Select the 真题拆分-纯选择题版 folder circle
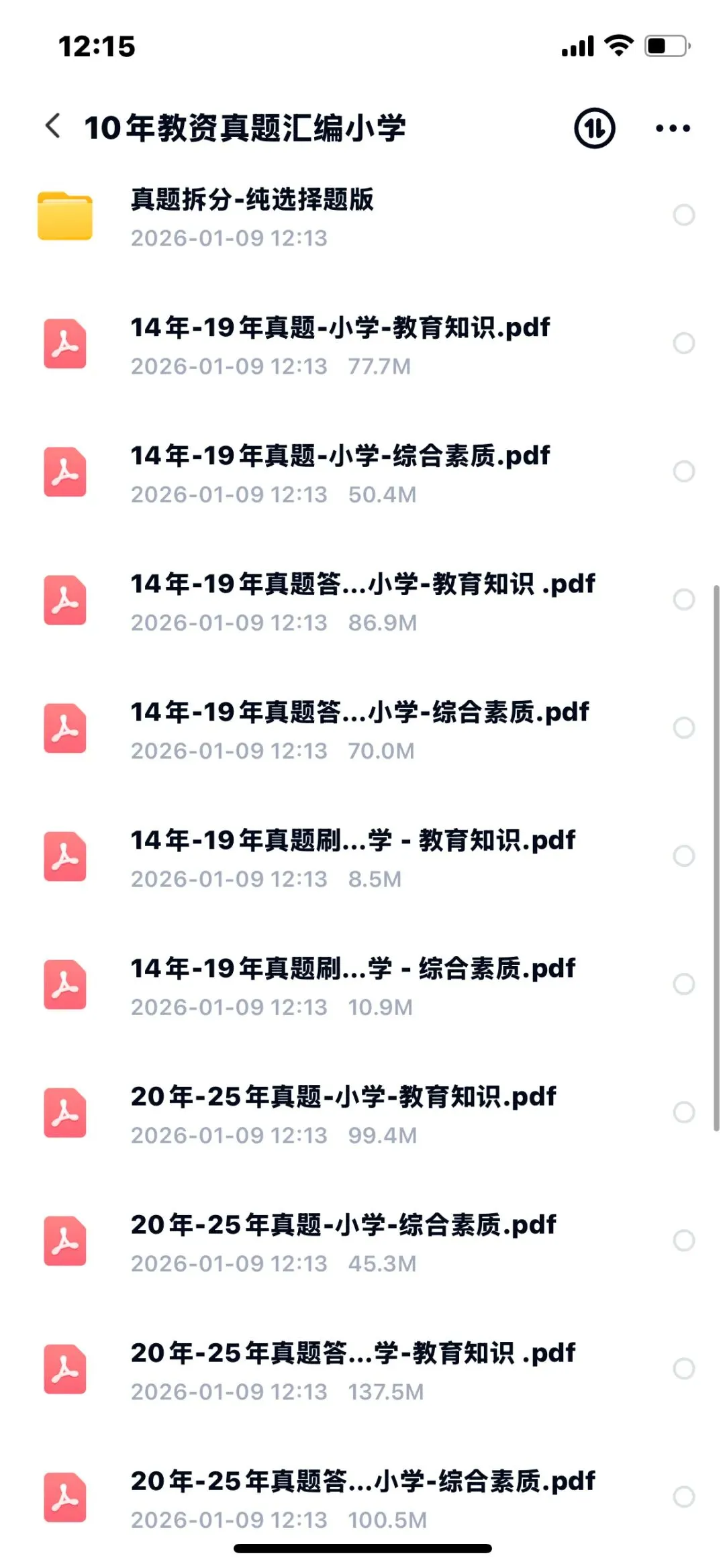 683,215
